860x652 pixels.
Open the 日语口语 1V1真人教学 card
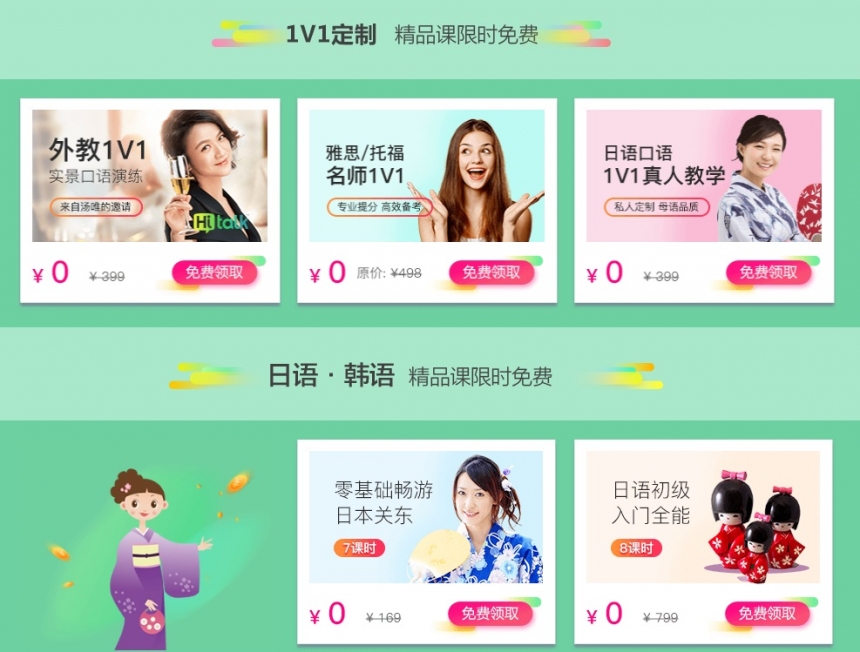coord(703,176)
